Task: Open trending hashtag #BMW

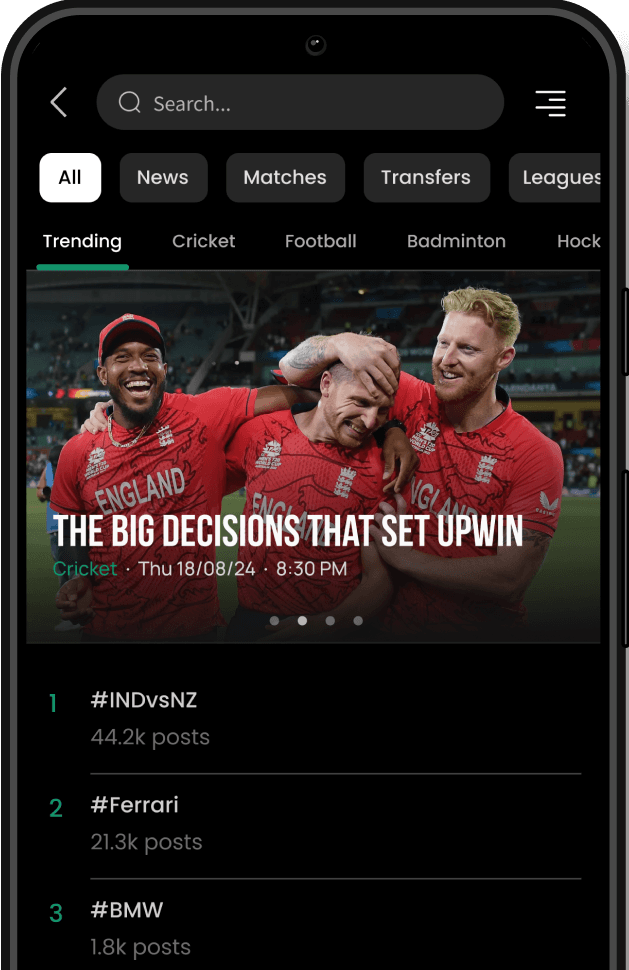Action: click(127, 910)
